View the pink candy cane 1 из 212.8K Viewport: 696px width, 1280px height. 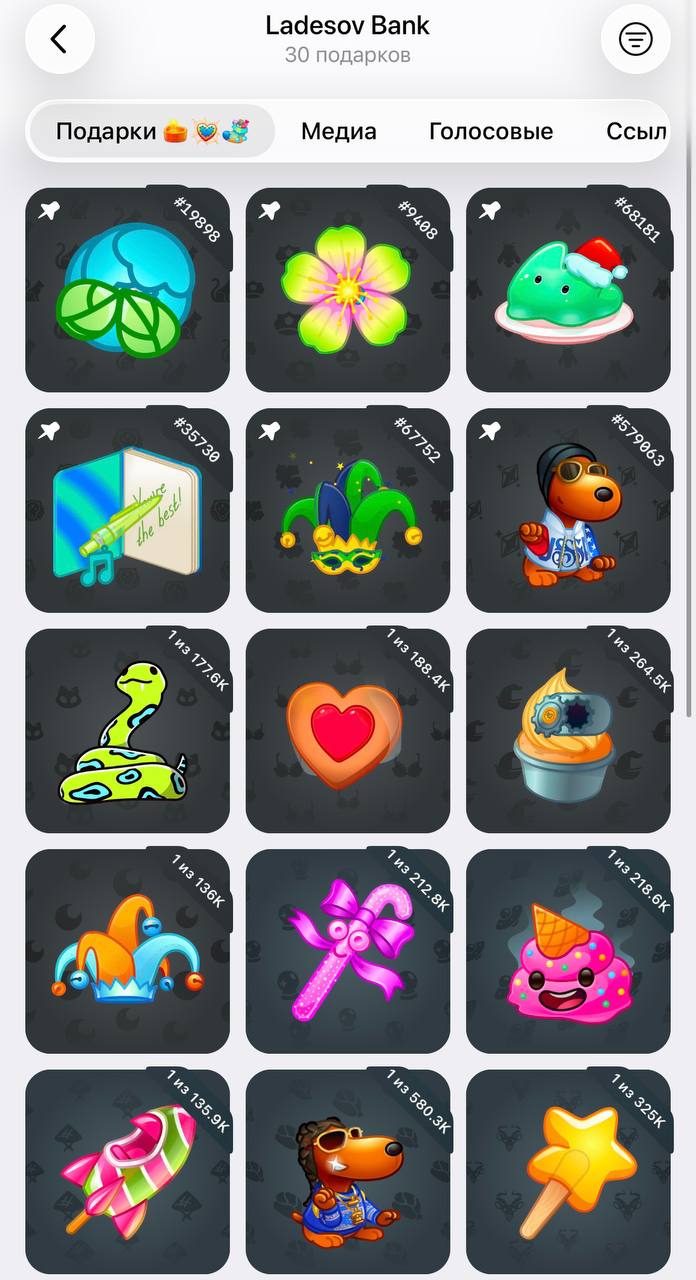[347, 951]
